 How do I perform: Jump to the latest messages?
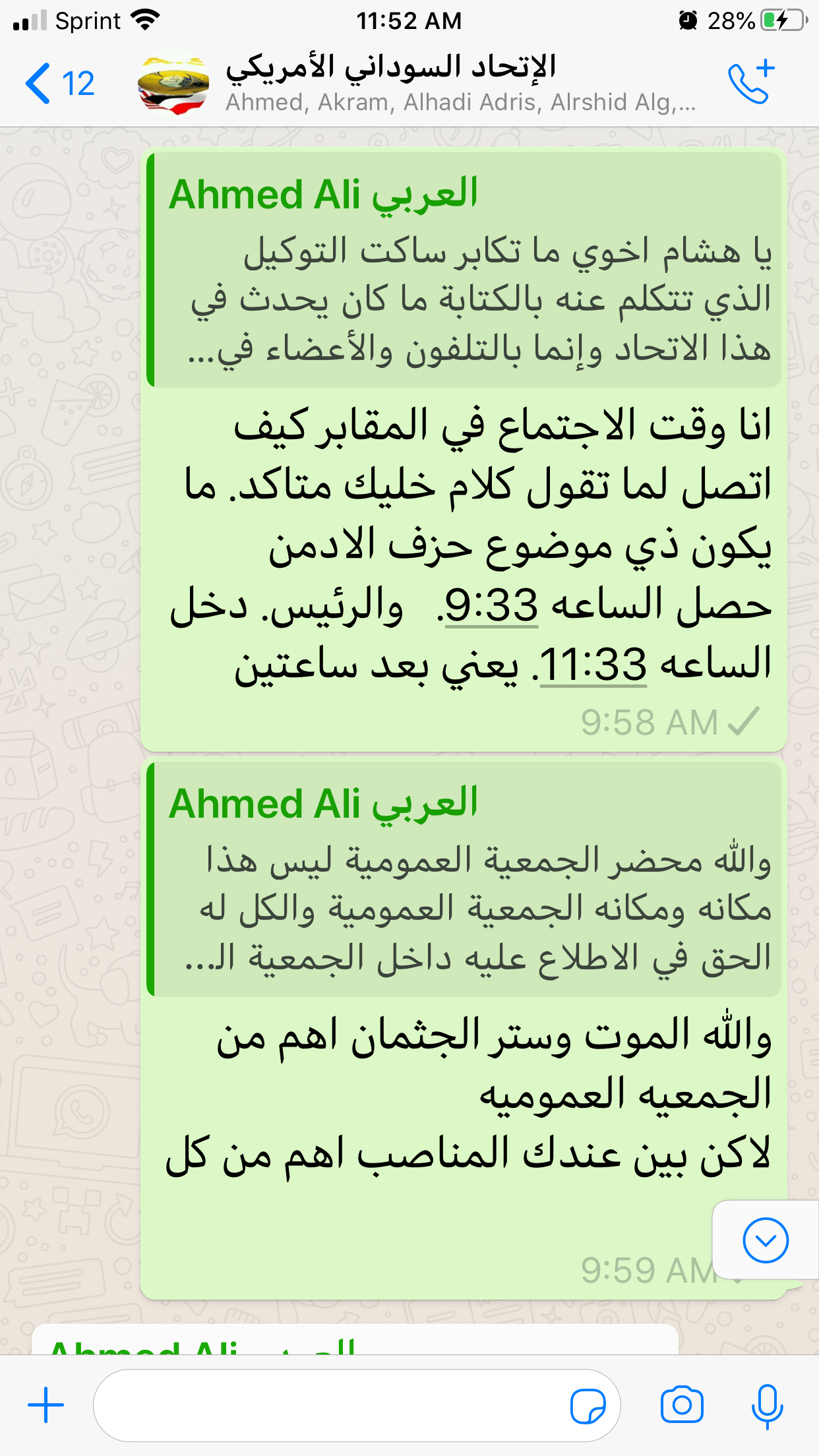click(x=766, y=1240)
